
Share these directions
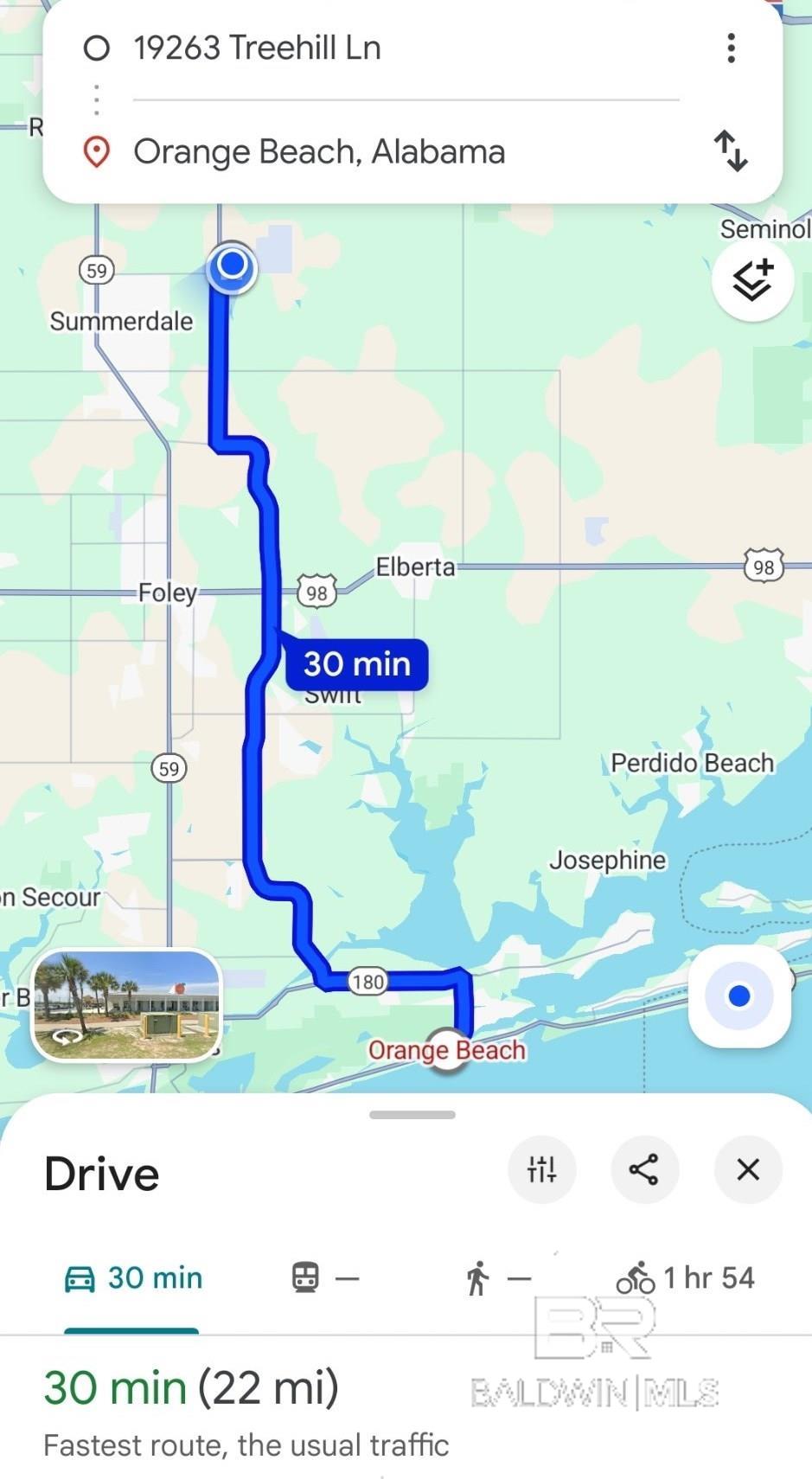point(644,1169)
